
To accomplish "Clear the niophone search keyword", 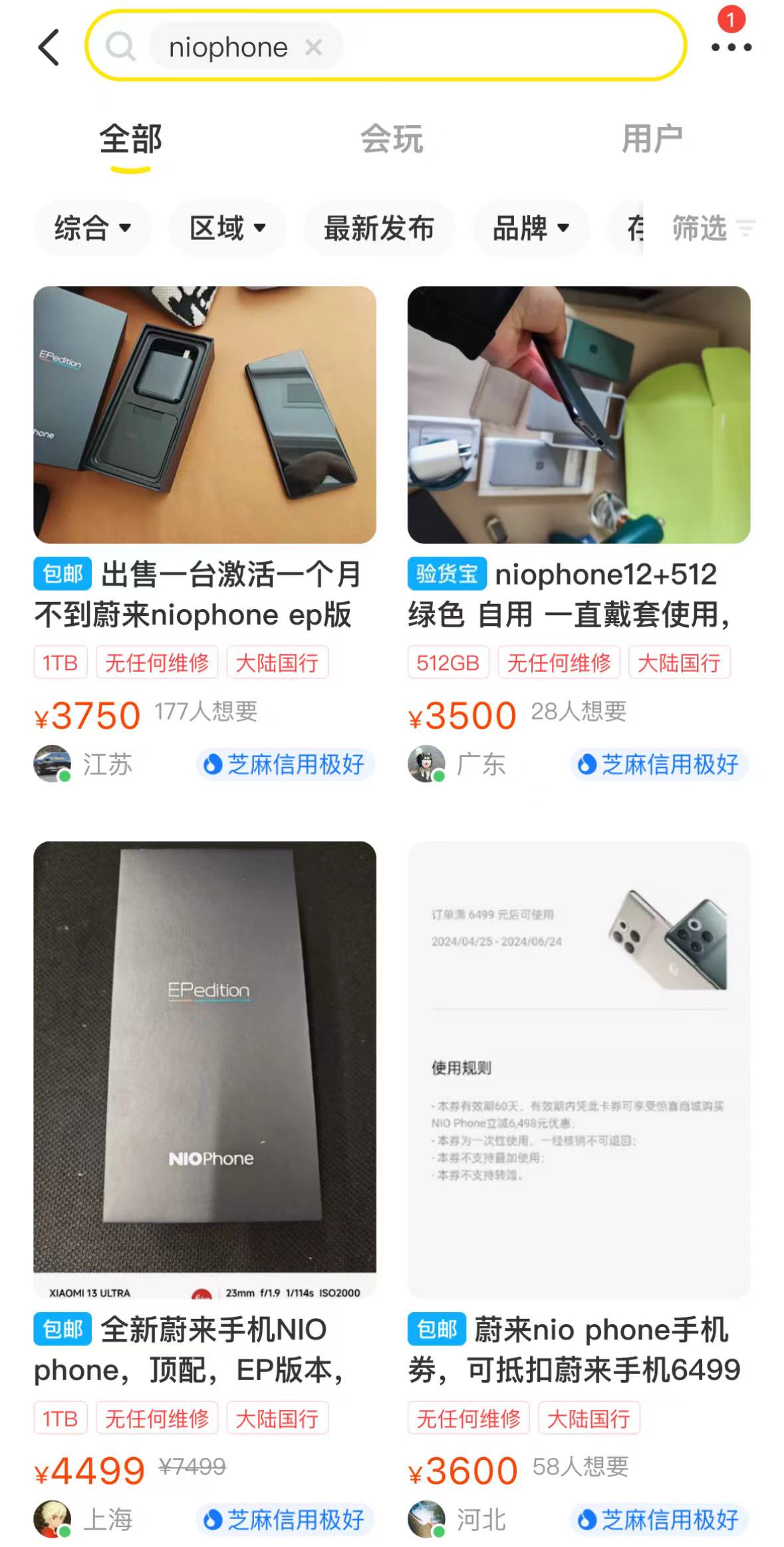I will tap(313, 47).
